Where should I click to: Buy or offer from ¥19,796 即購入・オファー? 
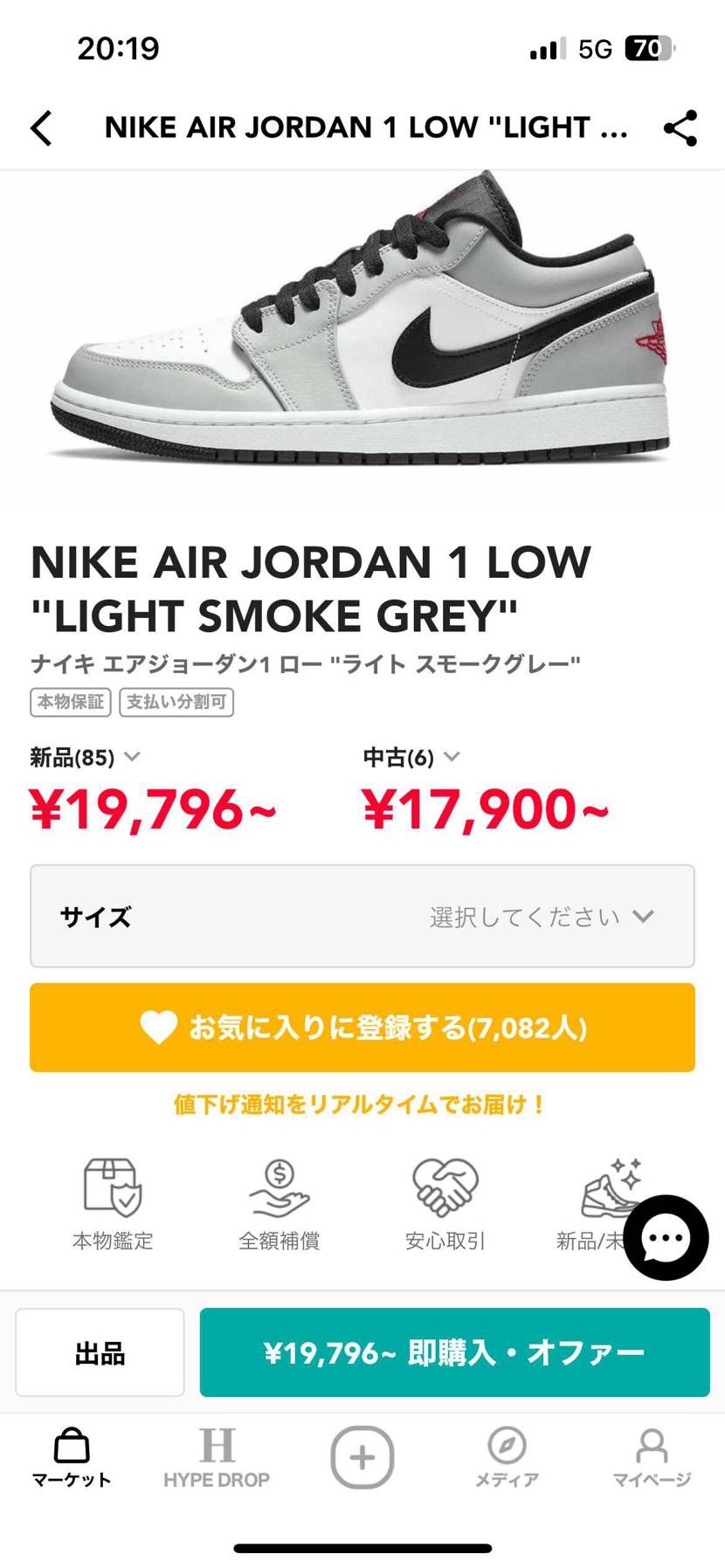(454, 1352)
